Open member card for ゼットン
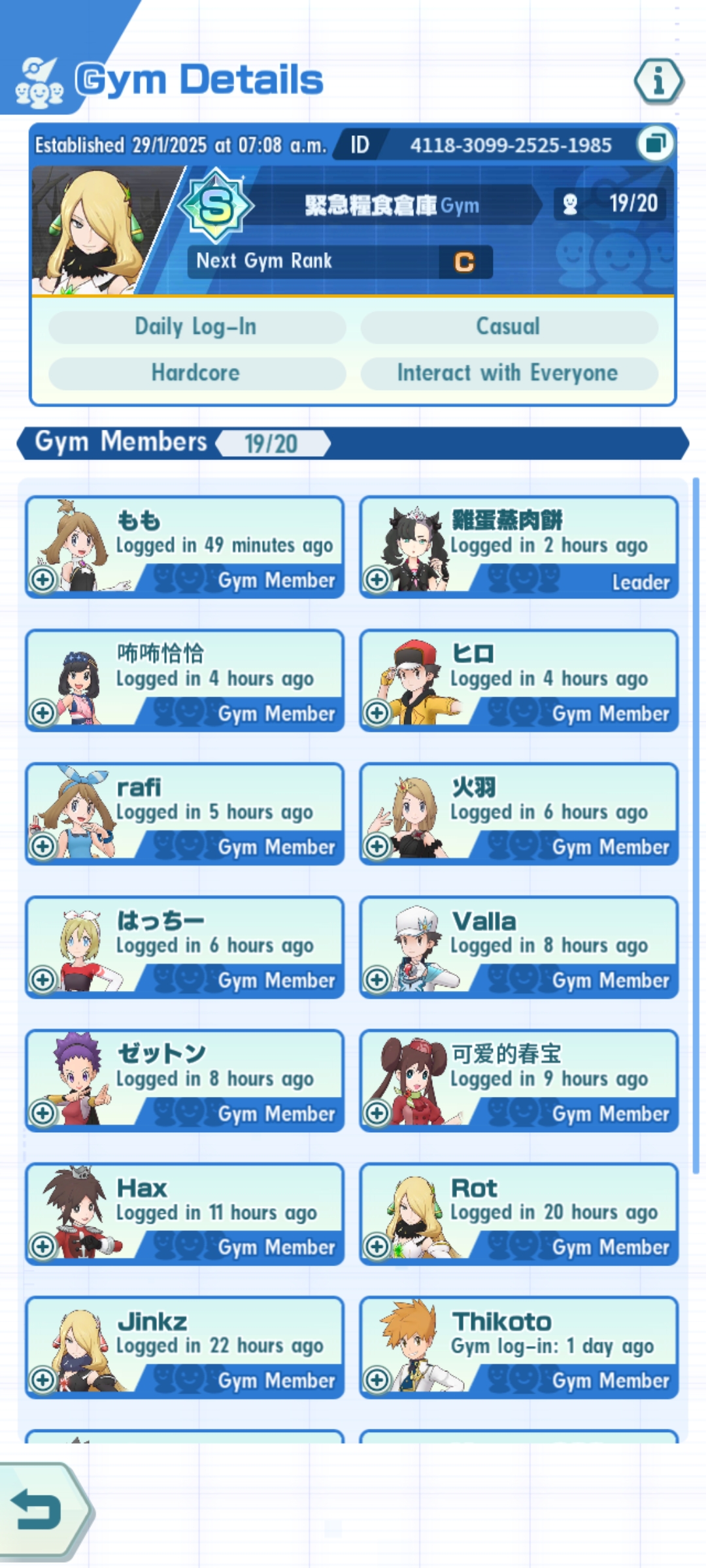The image size is (706, 1568). point(185,1081)
